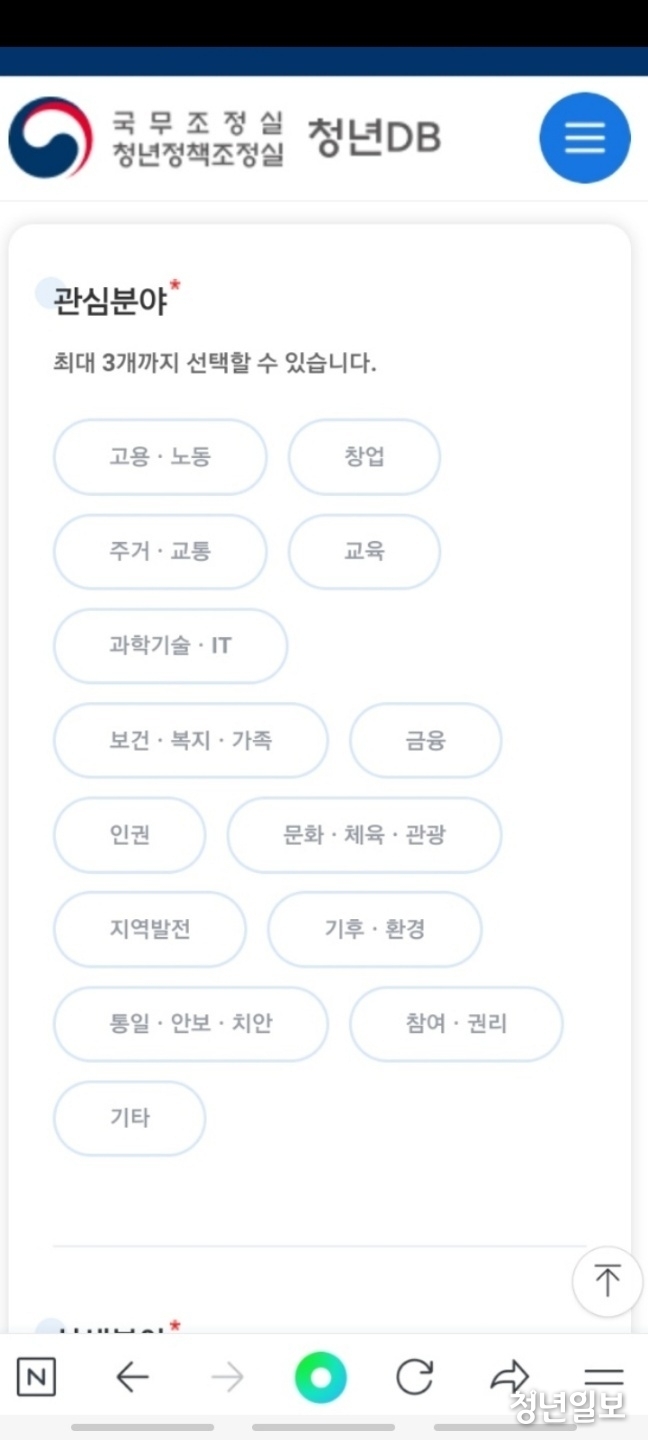Tap the 인권 chip

[x=129, y=835]
